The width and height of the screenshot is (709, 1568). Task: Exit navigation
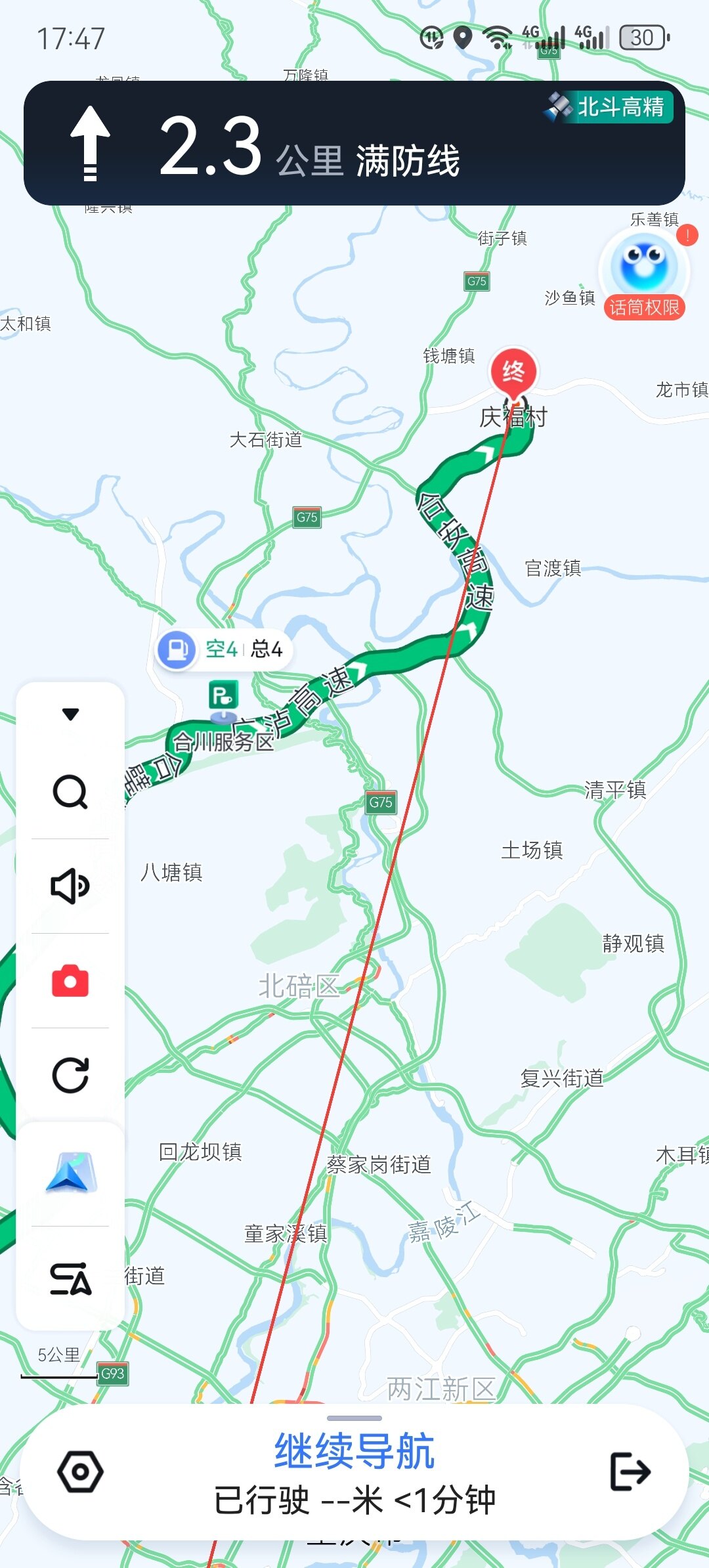pos(630,1471)
